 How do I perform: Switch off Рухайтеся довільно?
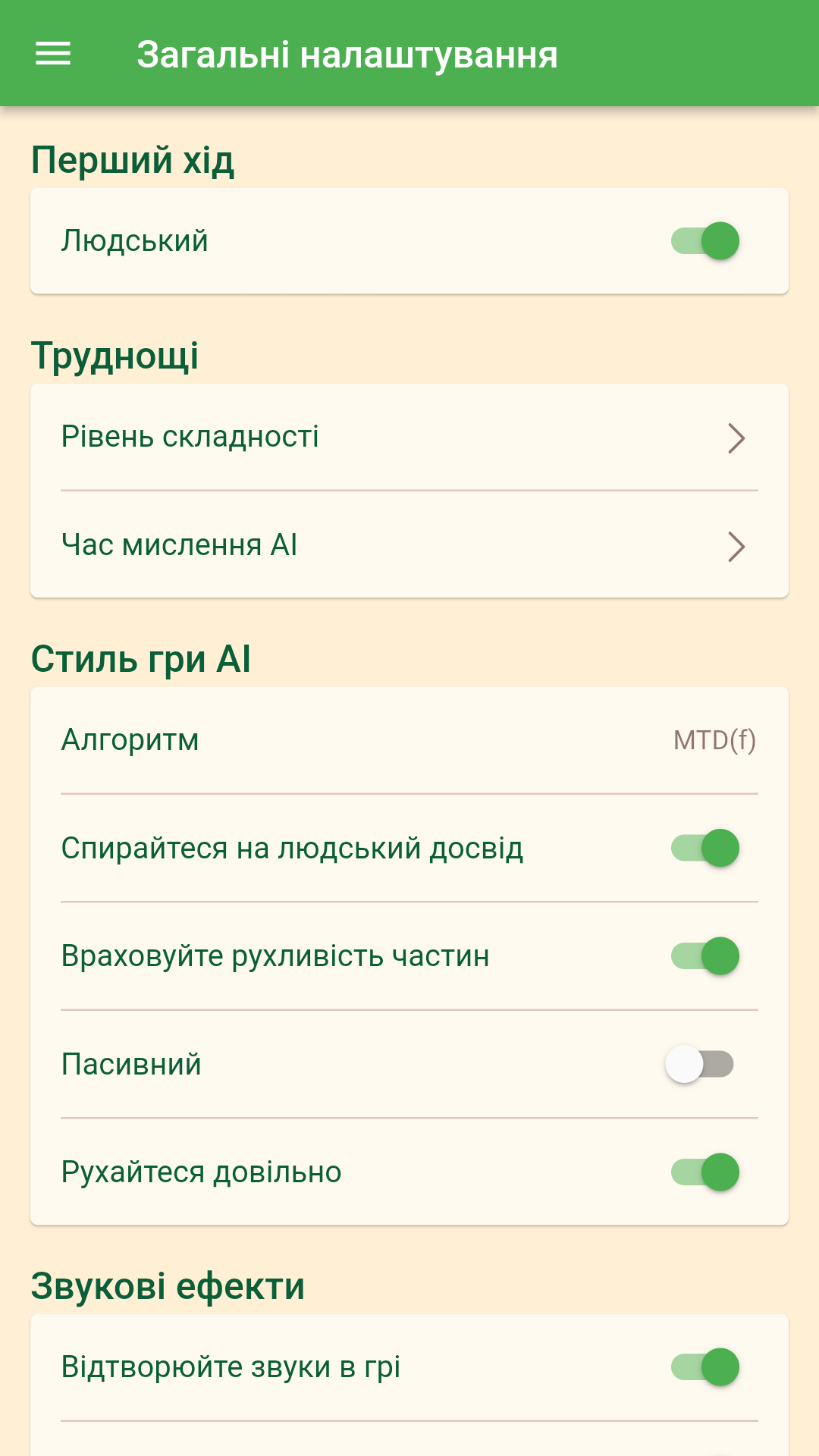point(704,1172)
